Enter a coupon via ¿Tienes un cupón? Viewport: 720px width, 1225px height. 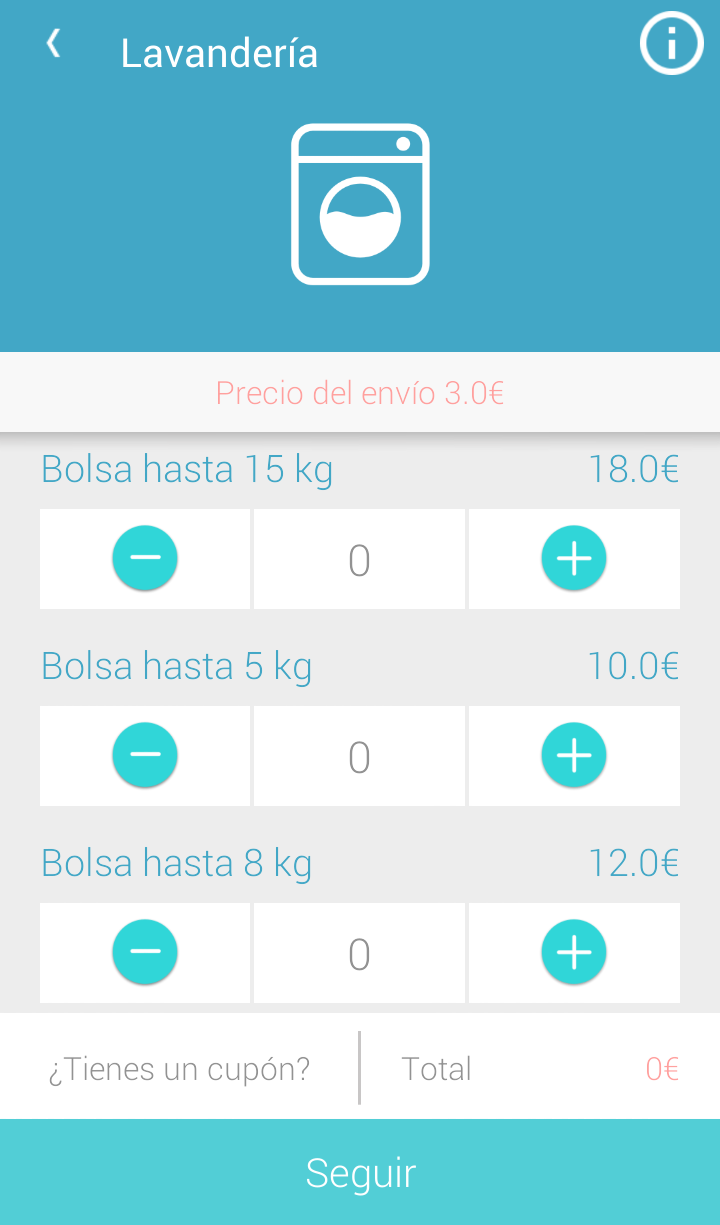[179, 1069]
